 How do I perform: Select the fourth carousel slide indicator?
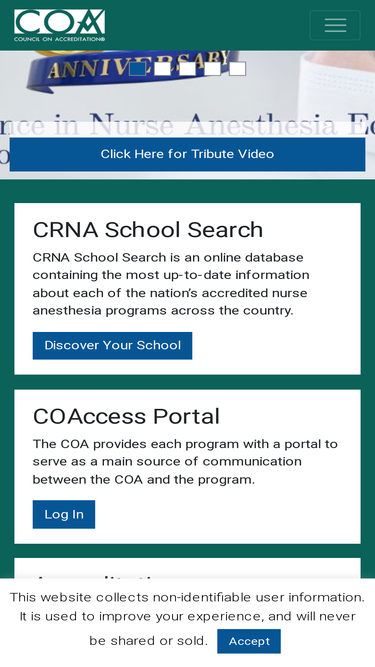[x=213, y=68]
